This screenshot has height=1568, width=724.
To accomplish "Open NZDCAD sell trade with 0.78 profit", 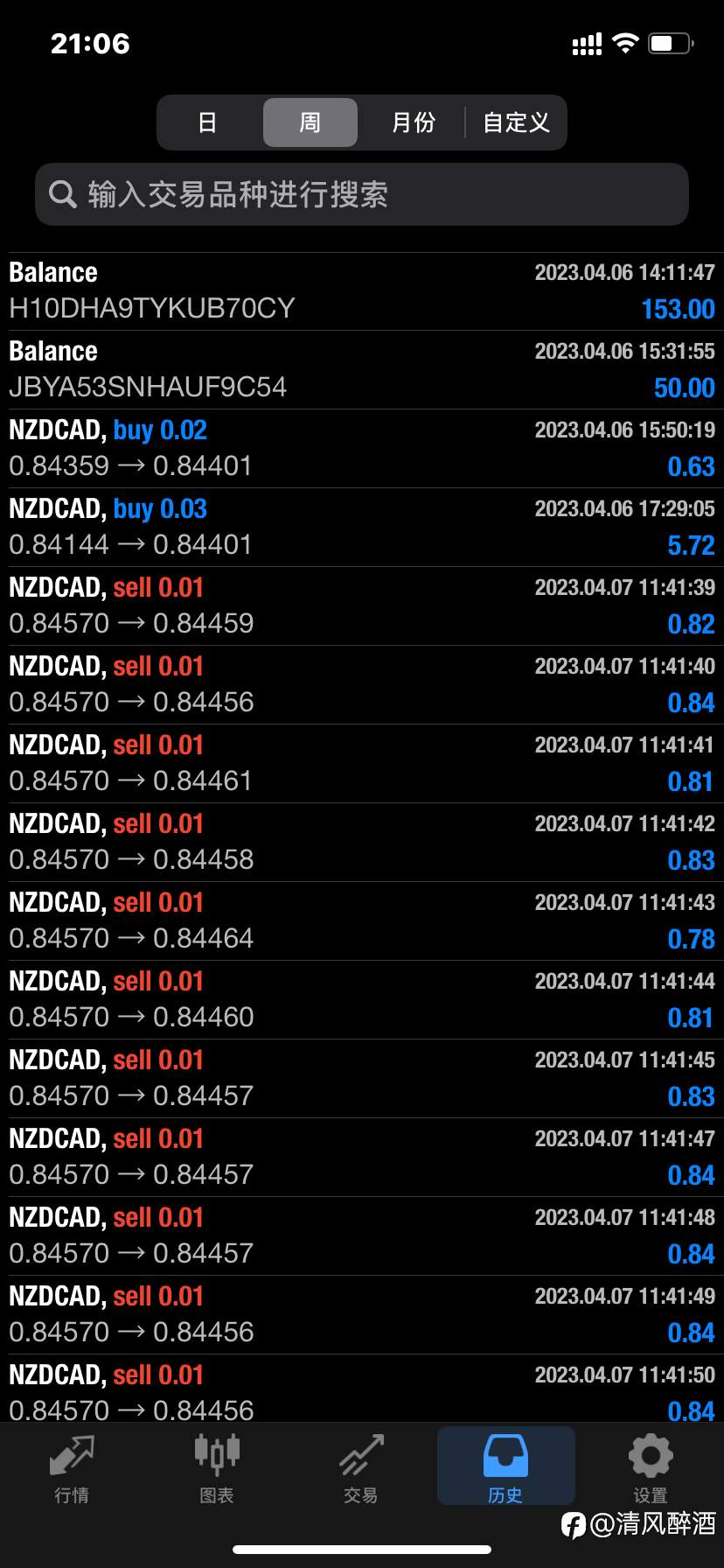I will coord(362,921).
